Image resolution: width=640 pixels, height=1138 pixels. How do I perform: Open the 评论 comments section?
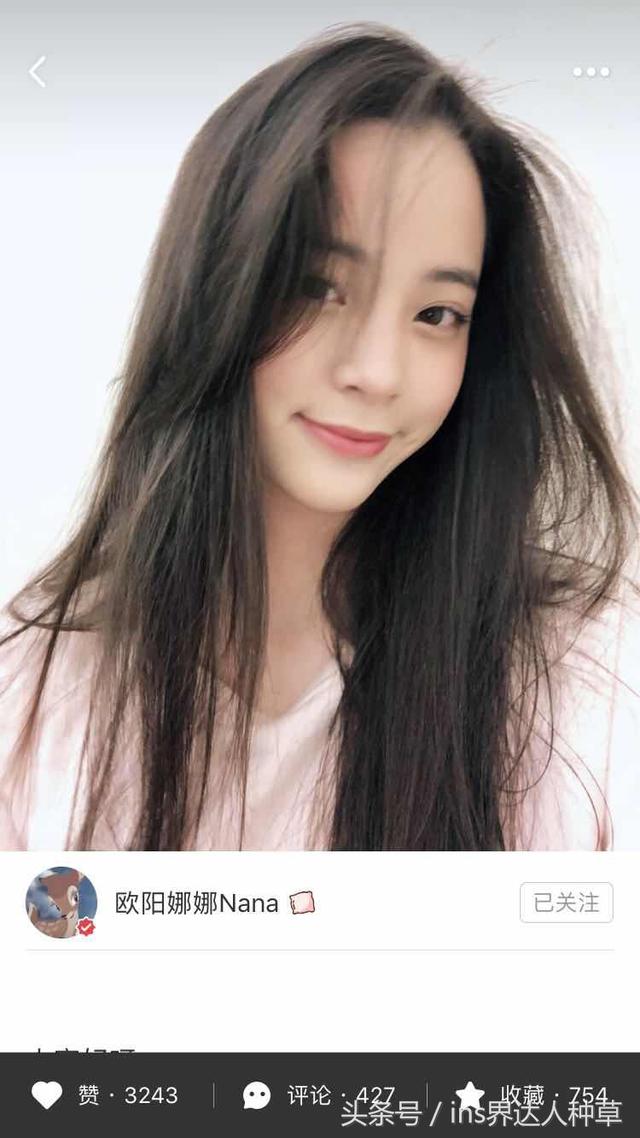(256, 1095)
